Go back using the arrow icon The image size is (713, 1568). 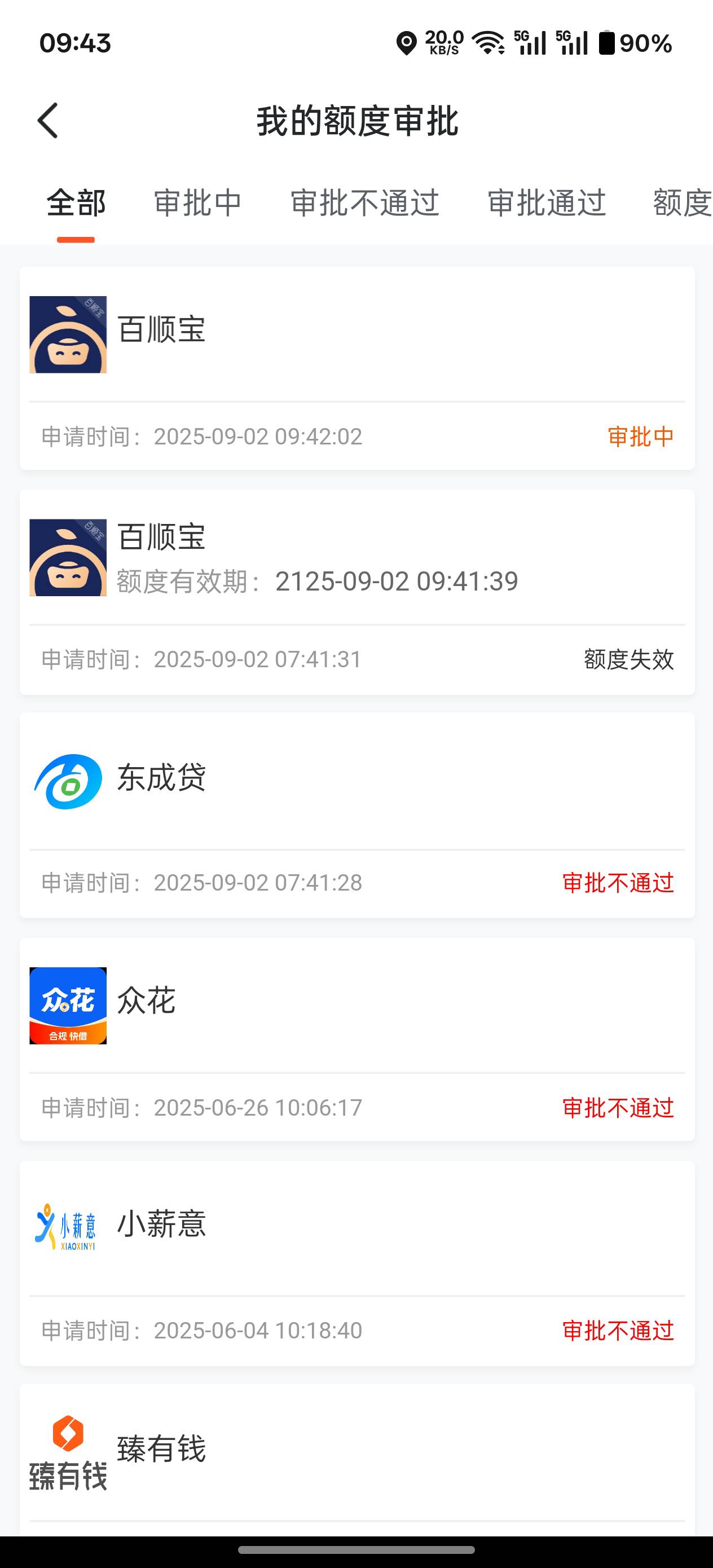click(x=48, y=121)
